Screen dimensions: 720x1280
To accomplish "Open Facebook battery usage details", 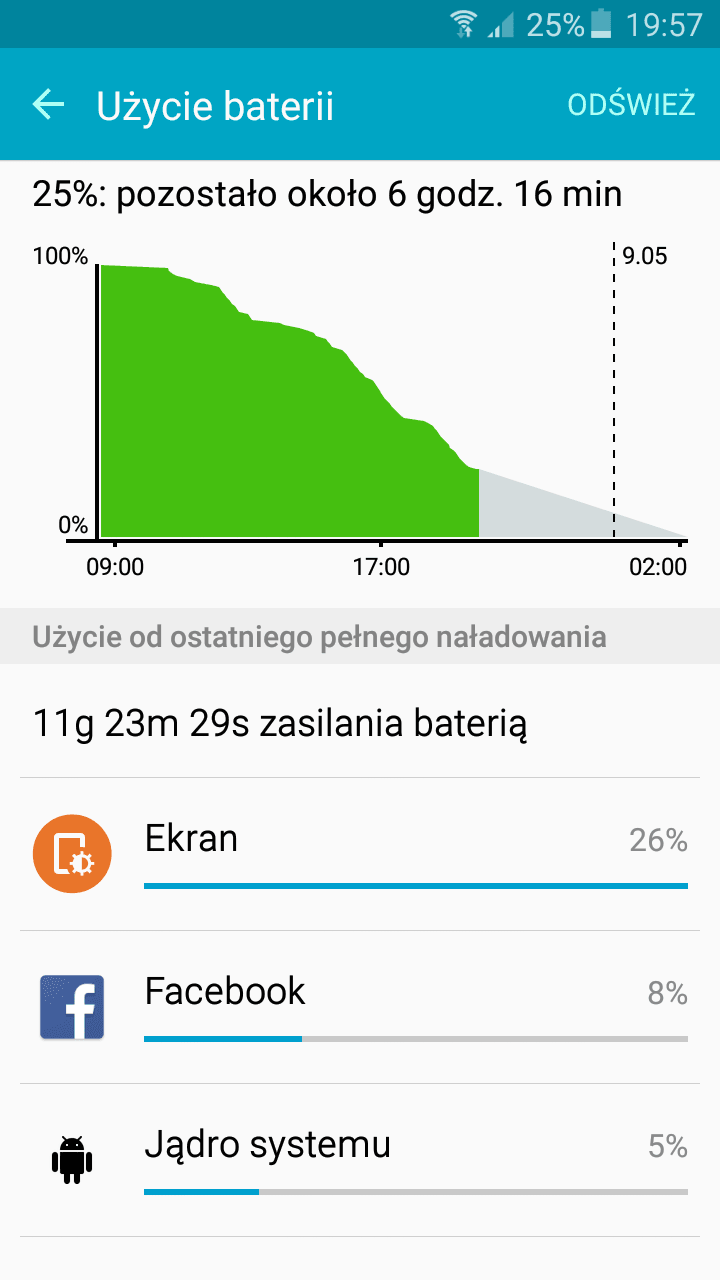I will (x=360, y=1007).
